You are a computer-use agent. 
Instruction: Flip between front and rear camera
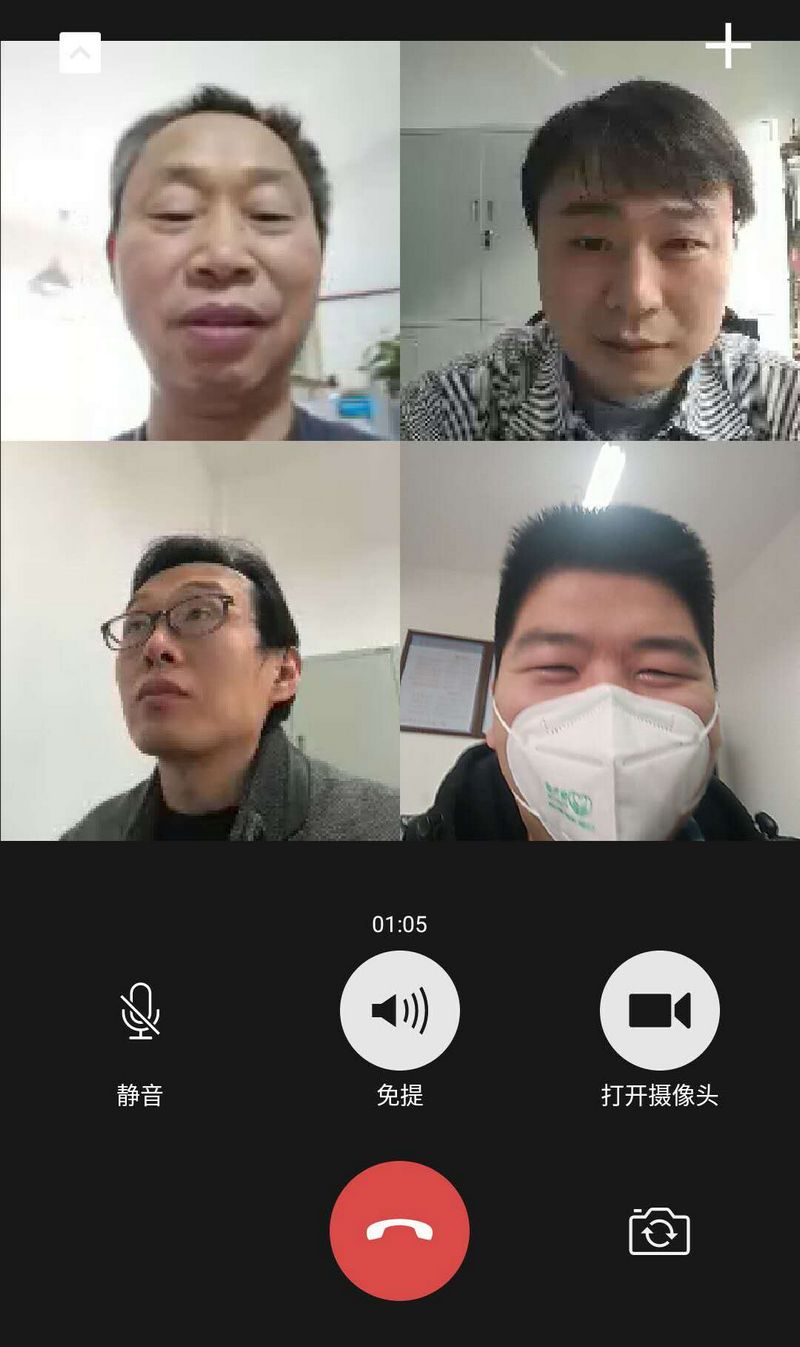point(659,1231)
